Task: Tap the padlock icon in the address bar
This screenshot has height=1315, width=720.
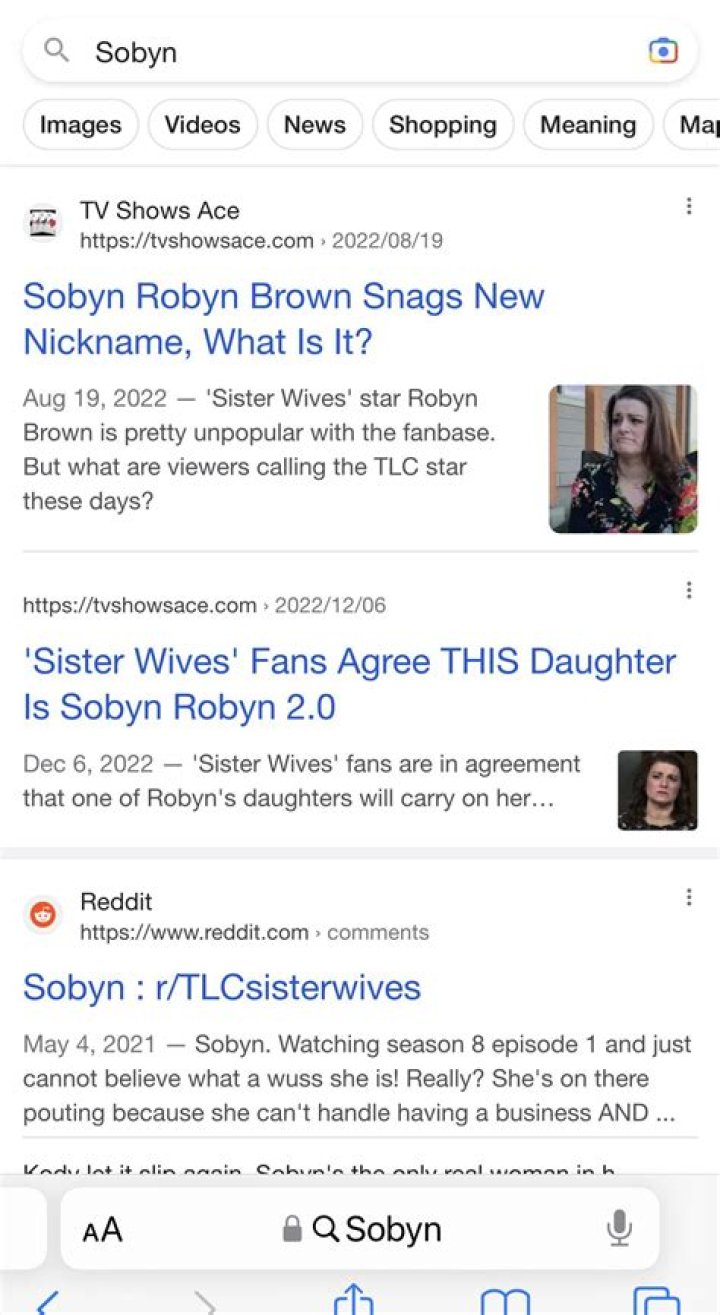Action: (x=292, y=1229)
